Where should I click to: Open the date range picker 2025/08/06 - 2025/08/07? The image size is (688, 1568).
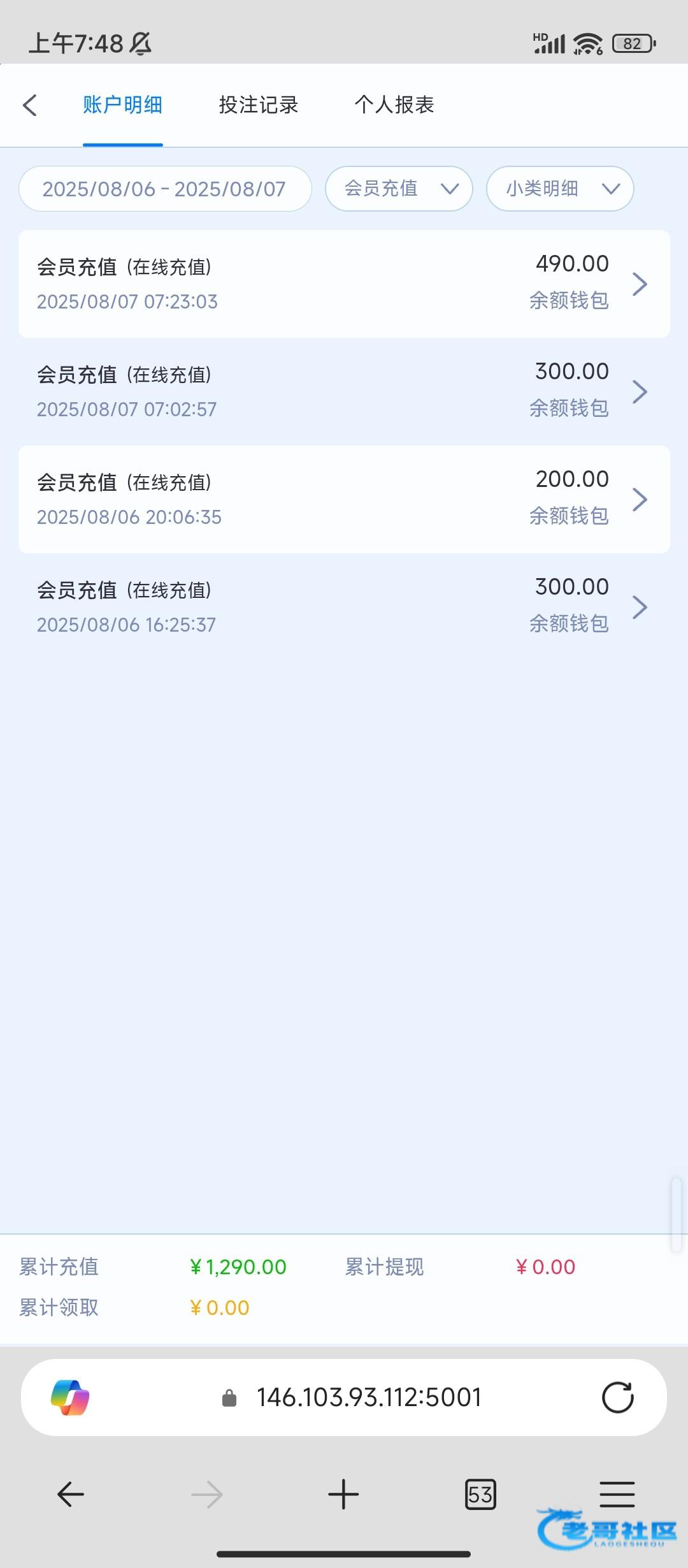pyautogui.click(x=165, y=189)
